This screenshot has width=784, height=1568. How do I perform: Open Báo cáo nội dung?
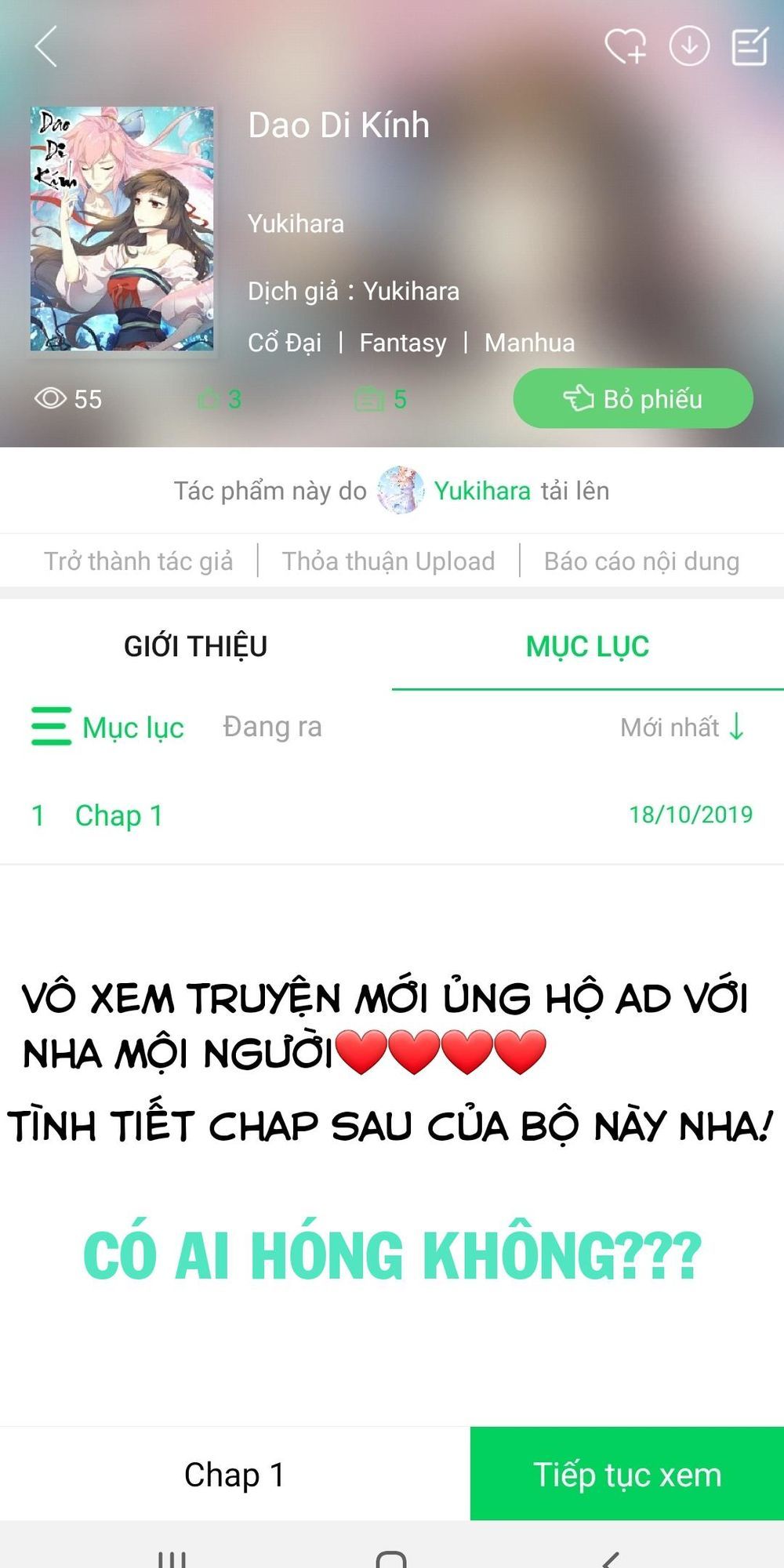[x=641, y=561]
